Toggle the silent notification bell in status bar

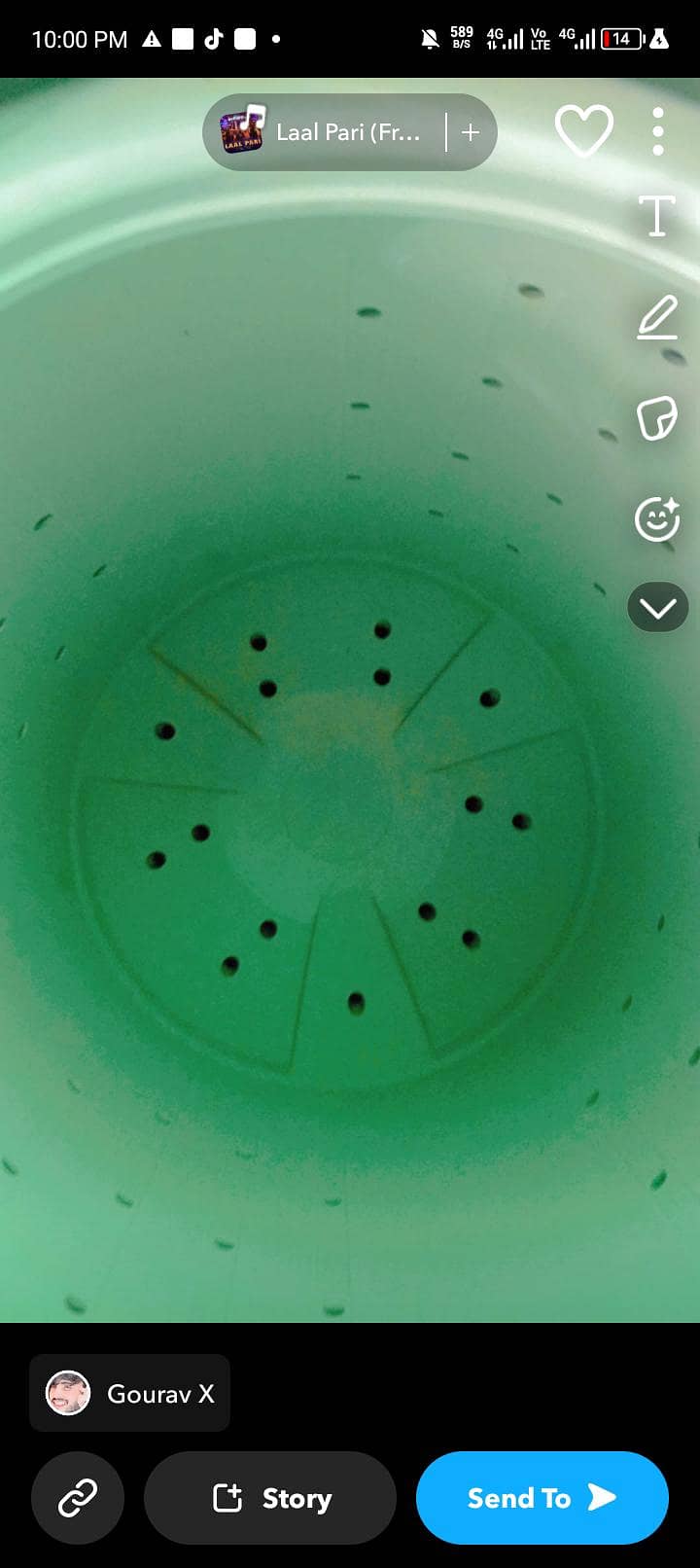(428, 39)
